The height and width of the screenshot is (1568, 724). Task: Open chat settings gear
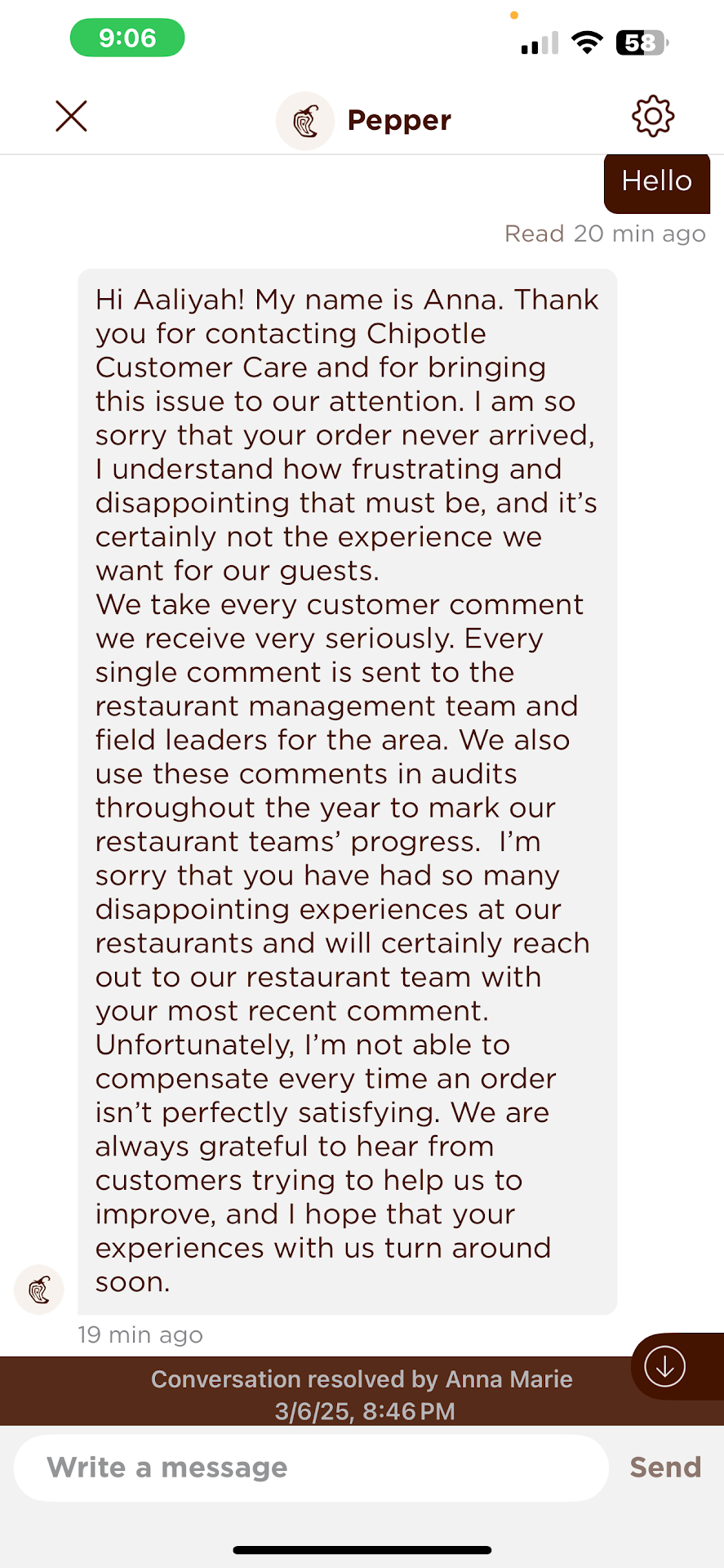pyautogui.click(x=653, y=116)
